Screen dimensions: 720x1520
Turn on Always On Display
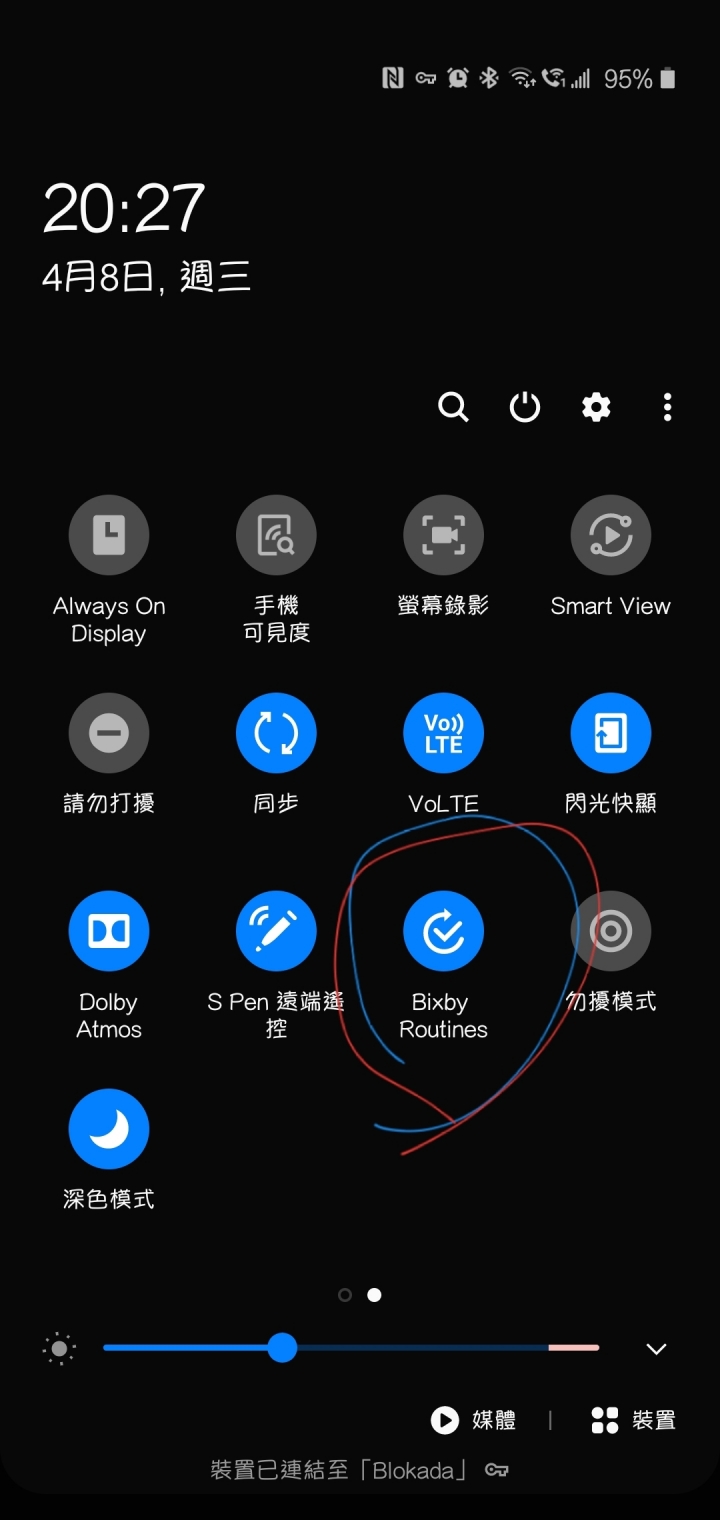(x=109, y=535)
